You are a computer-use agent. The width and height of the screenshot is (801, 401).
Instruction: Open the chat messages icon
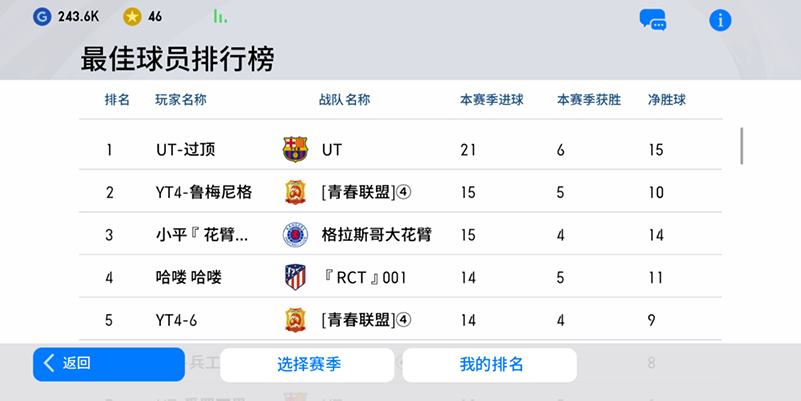[x=652, y=19]
